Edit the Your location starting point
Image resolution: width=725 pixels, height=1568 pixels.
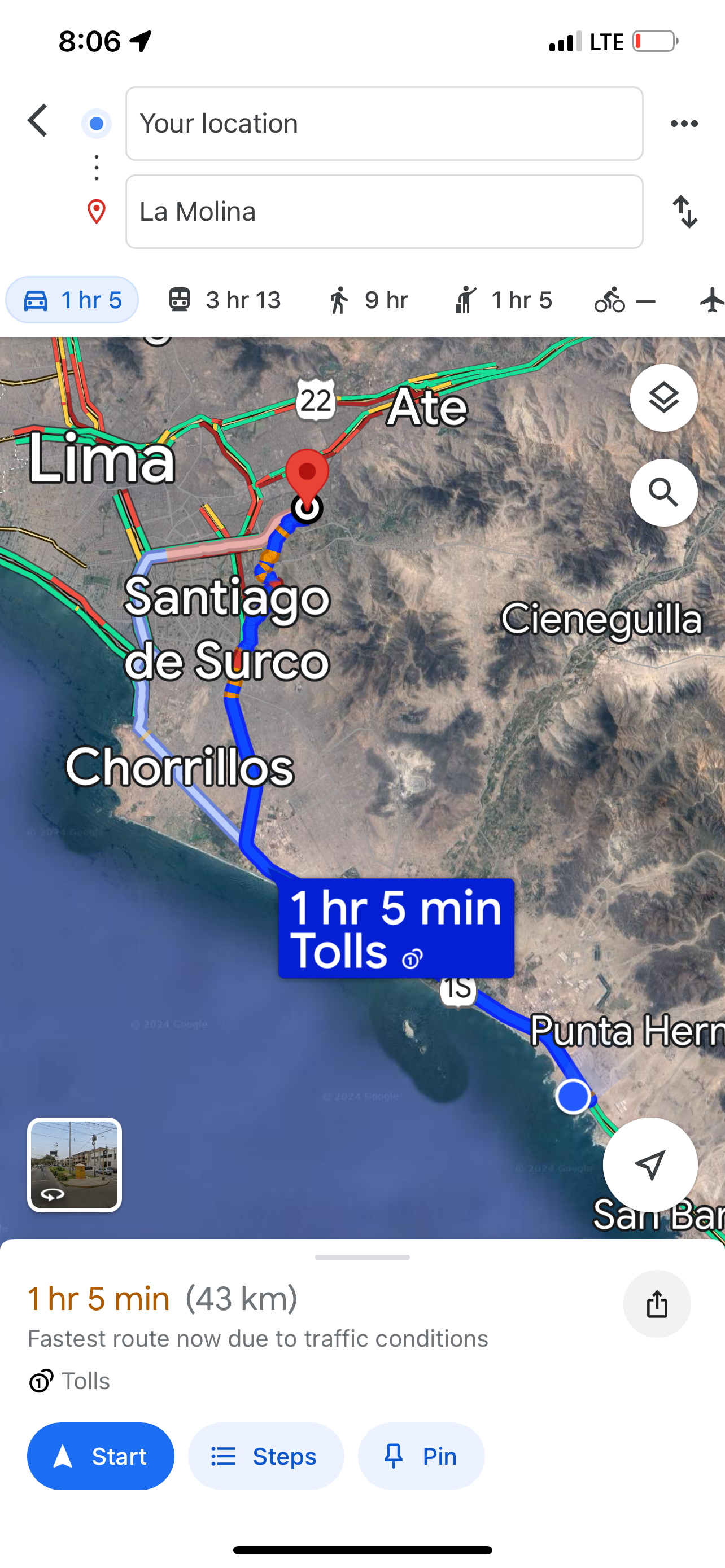point(383,124)
